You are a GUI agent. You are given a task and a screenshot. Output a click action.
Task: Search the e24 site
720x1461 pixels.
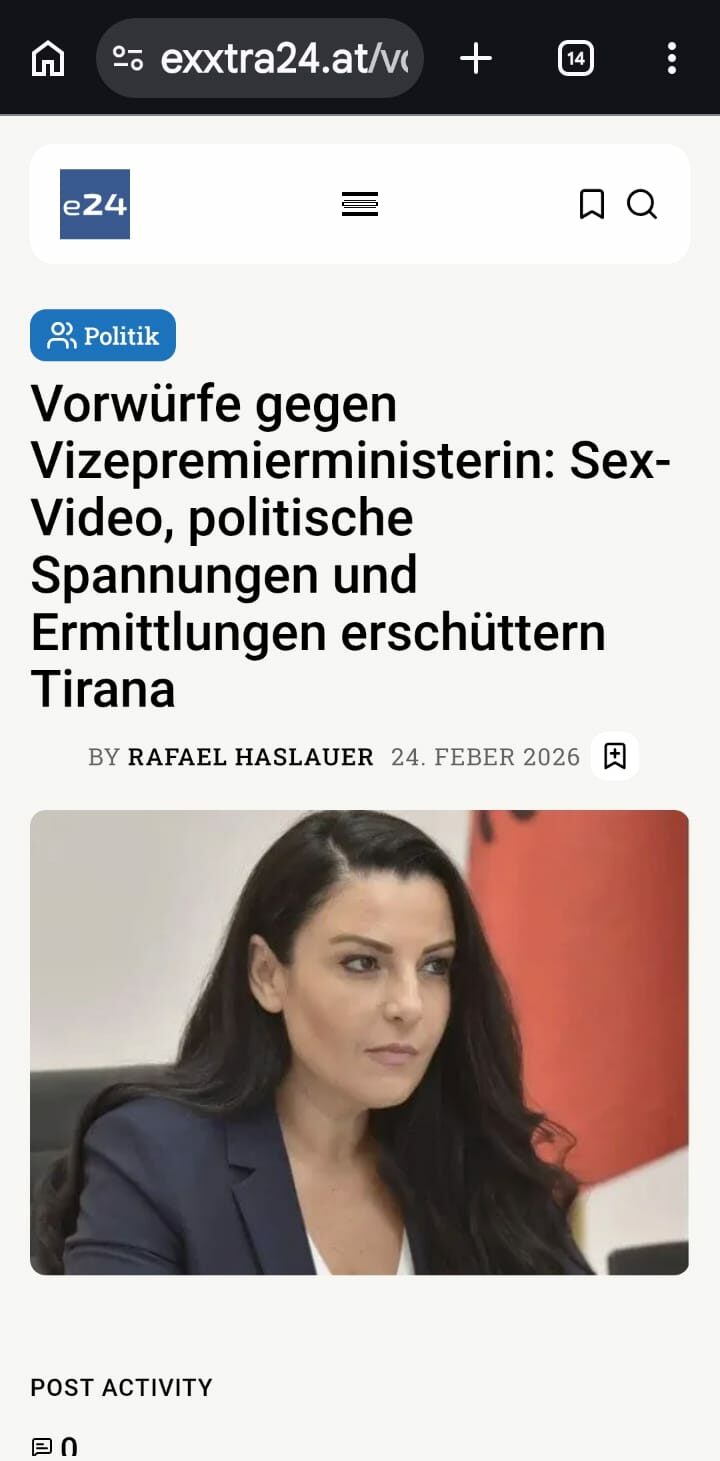pyautogui.click(x=642, y=204)
